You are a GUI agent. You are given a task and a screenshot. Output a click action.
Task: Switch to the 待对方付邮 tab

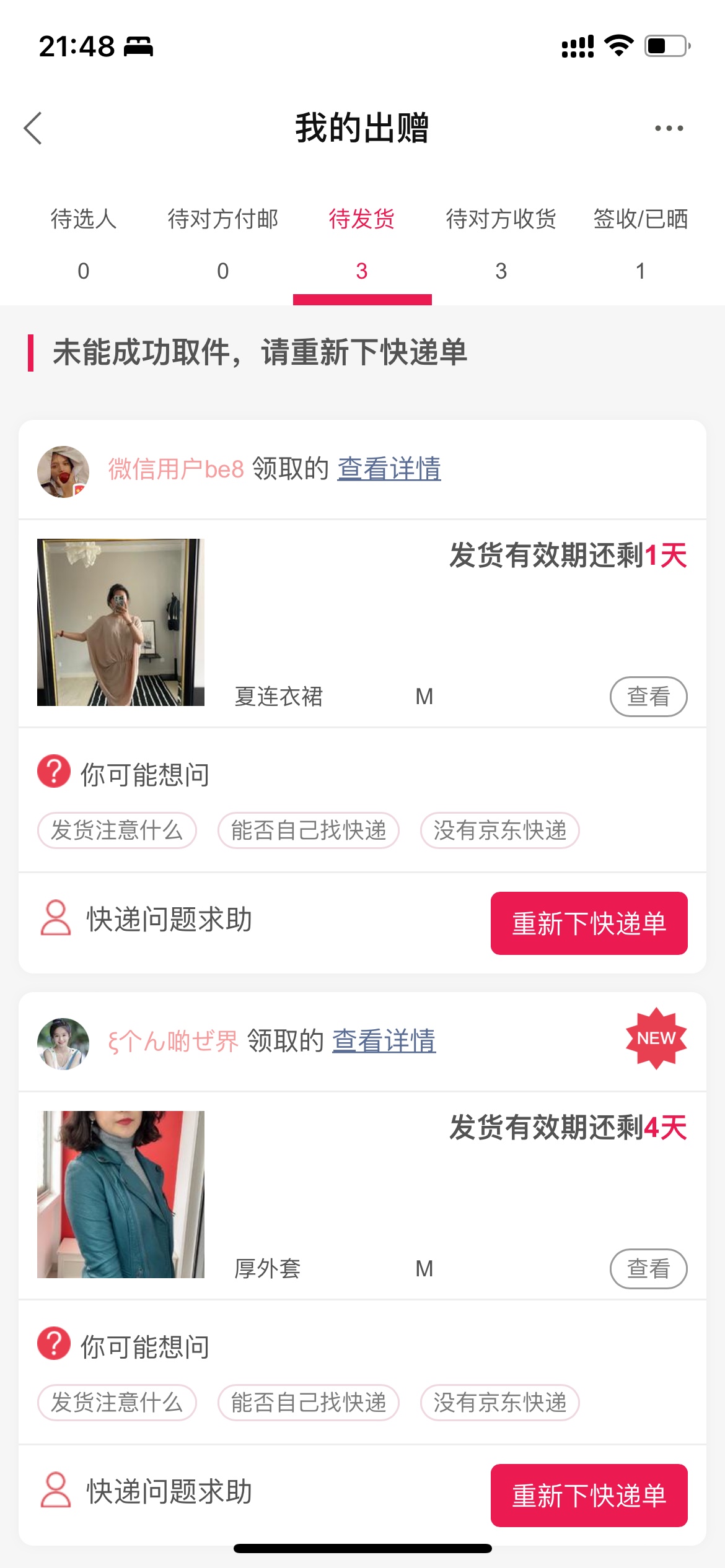(x=223, y=243)
